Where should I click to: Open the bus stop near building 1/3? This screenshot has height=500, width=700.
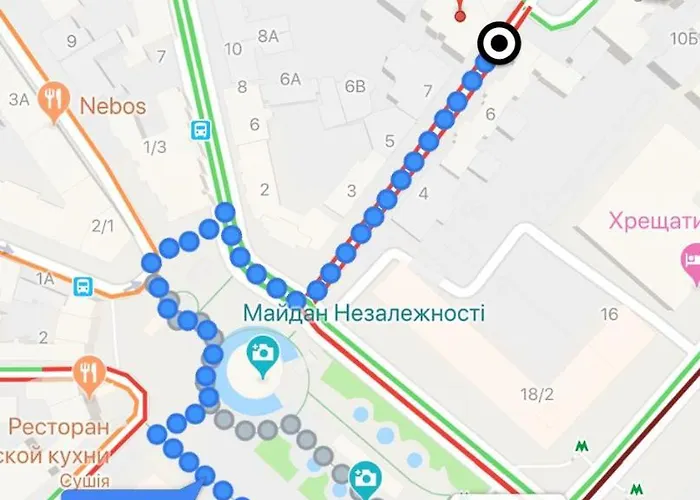201,130
